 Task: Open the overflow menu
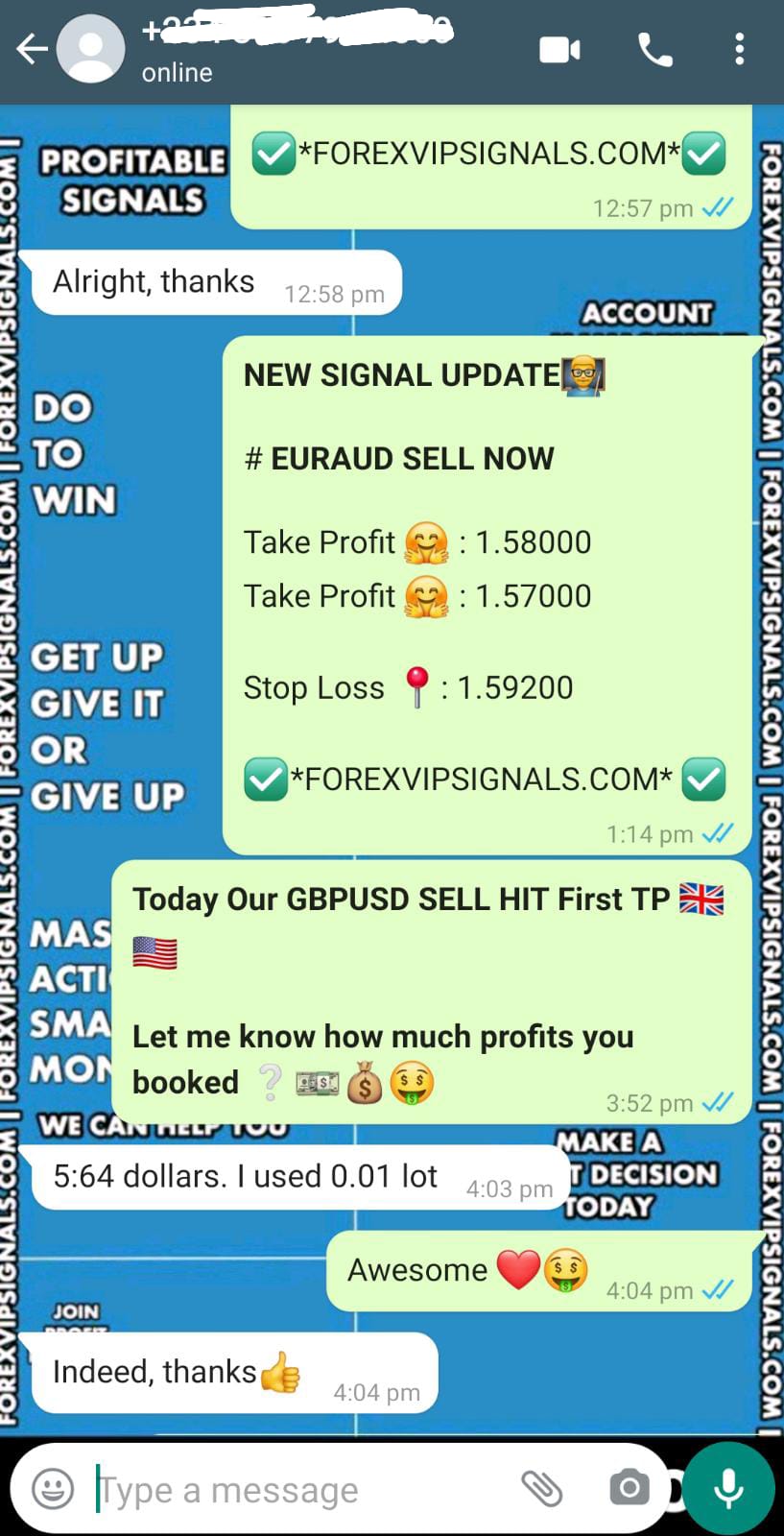pos(739,49)
